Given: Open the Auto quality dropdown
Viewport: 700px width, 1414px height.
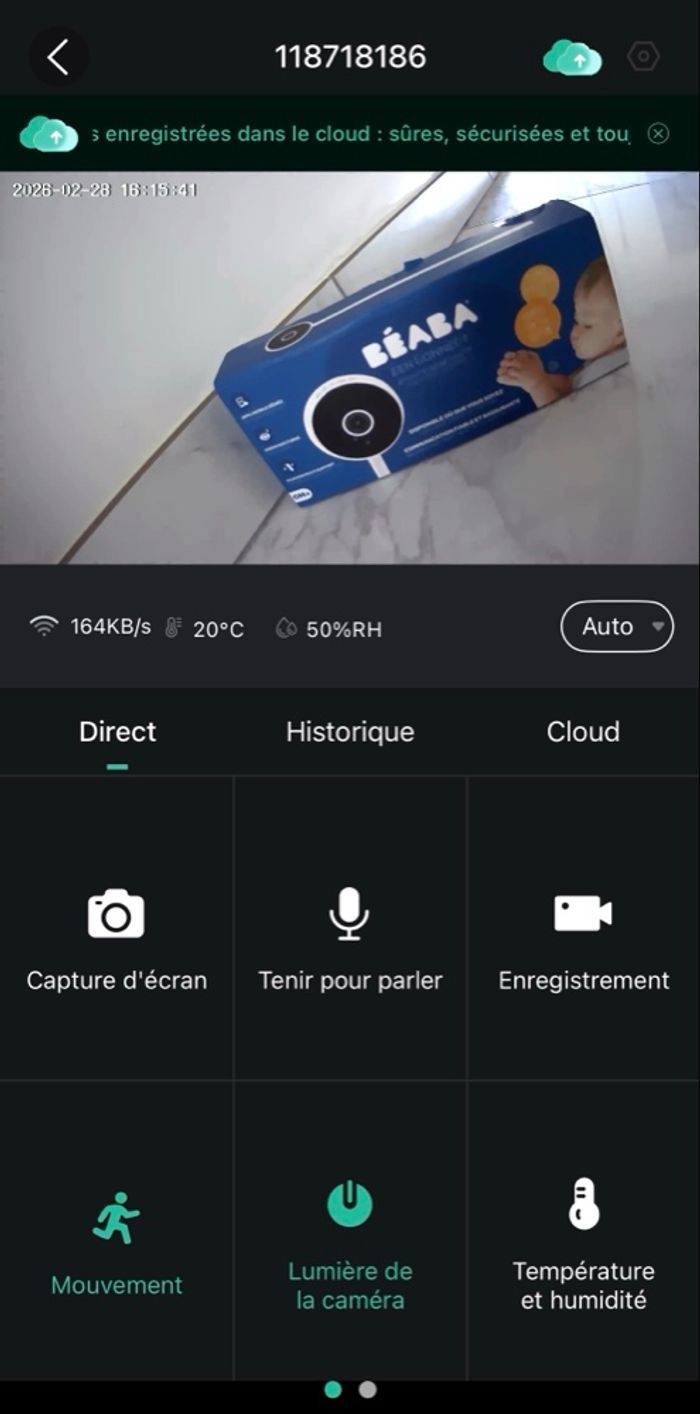Looking at the screenshot, I should pos(616,627).
